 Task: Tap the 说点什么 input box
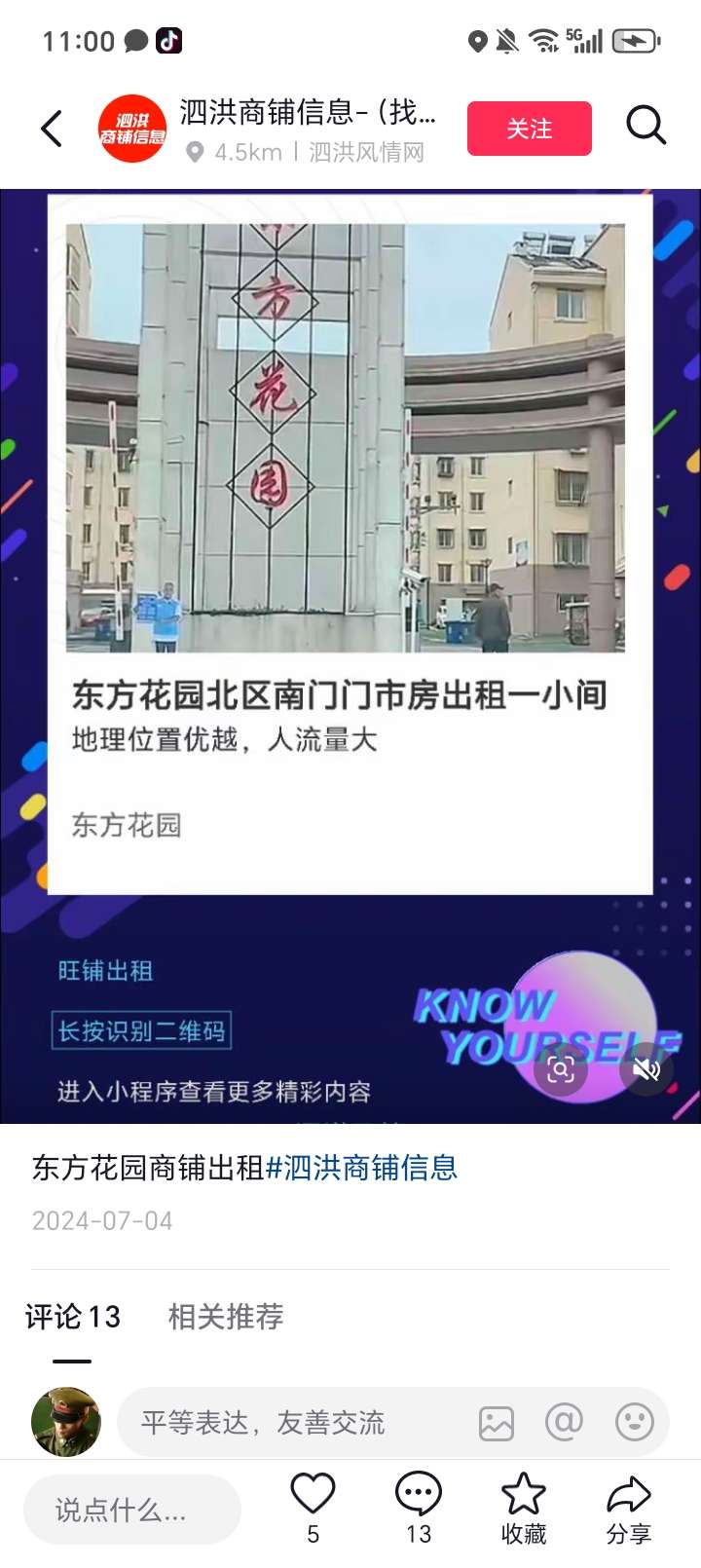point(131,1510)
